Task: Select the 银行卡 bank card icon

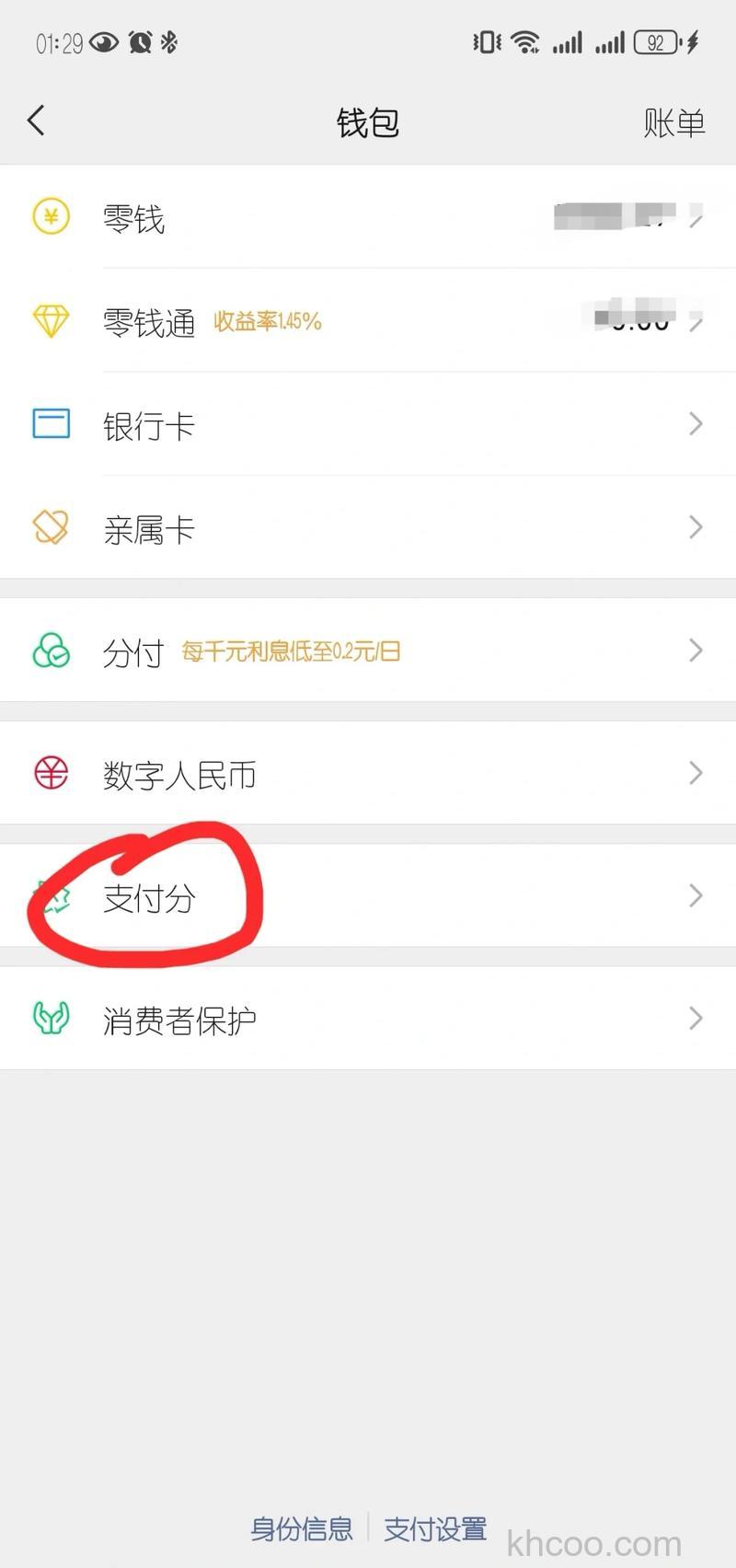Action: pyautogui.click(x=51, y=424)
